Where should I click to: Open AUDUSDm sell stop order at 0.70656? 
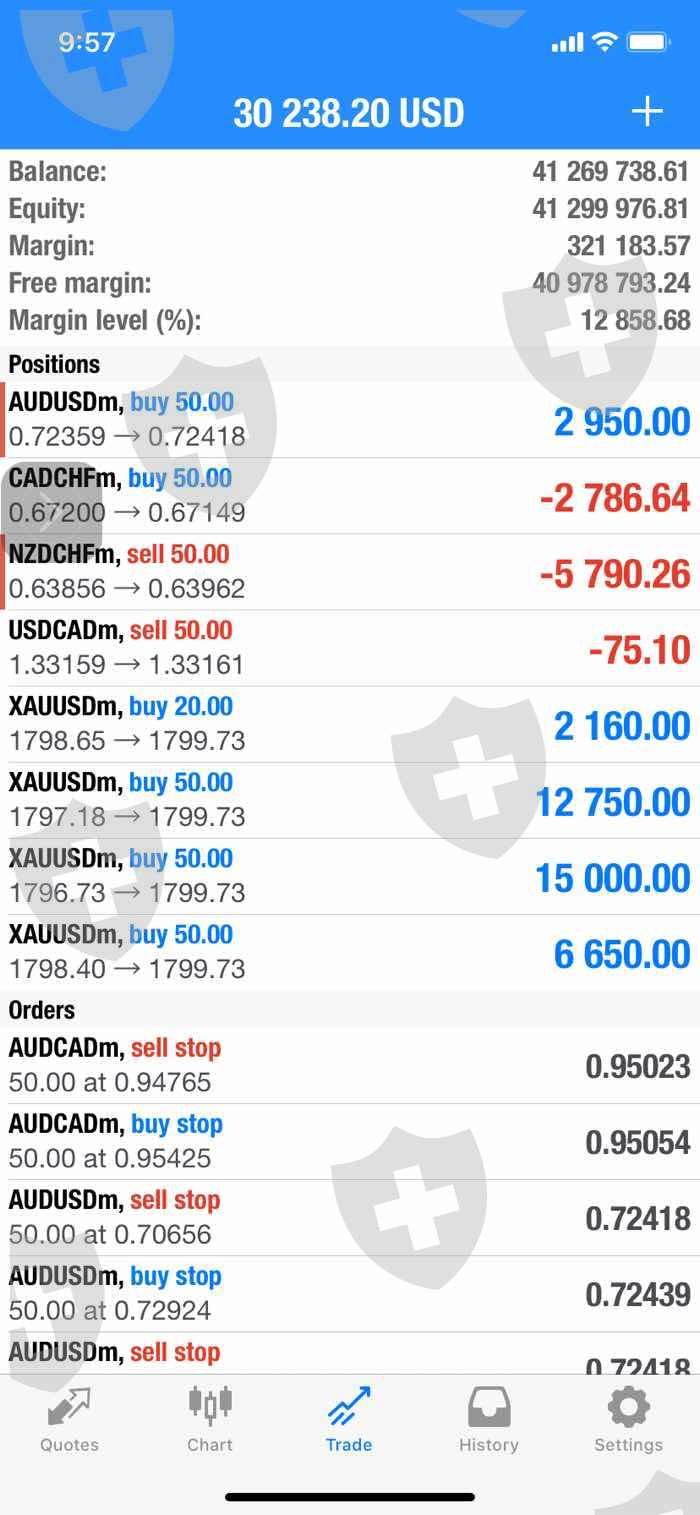pyautogui.click(x=350, y=1218)
